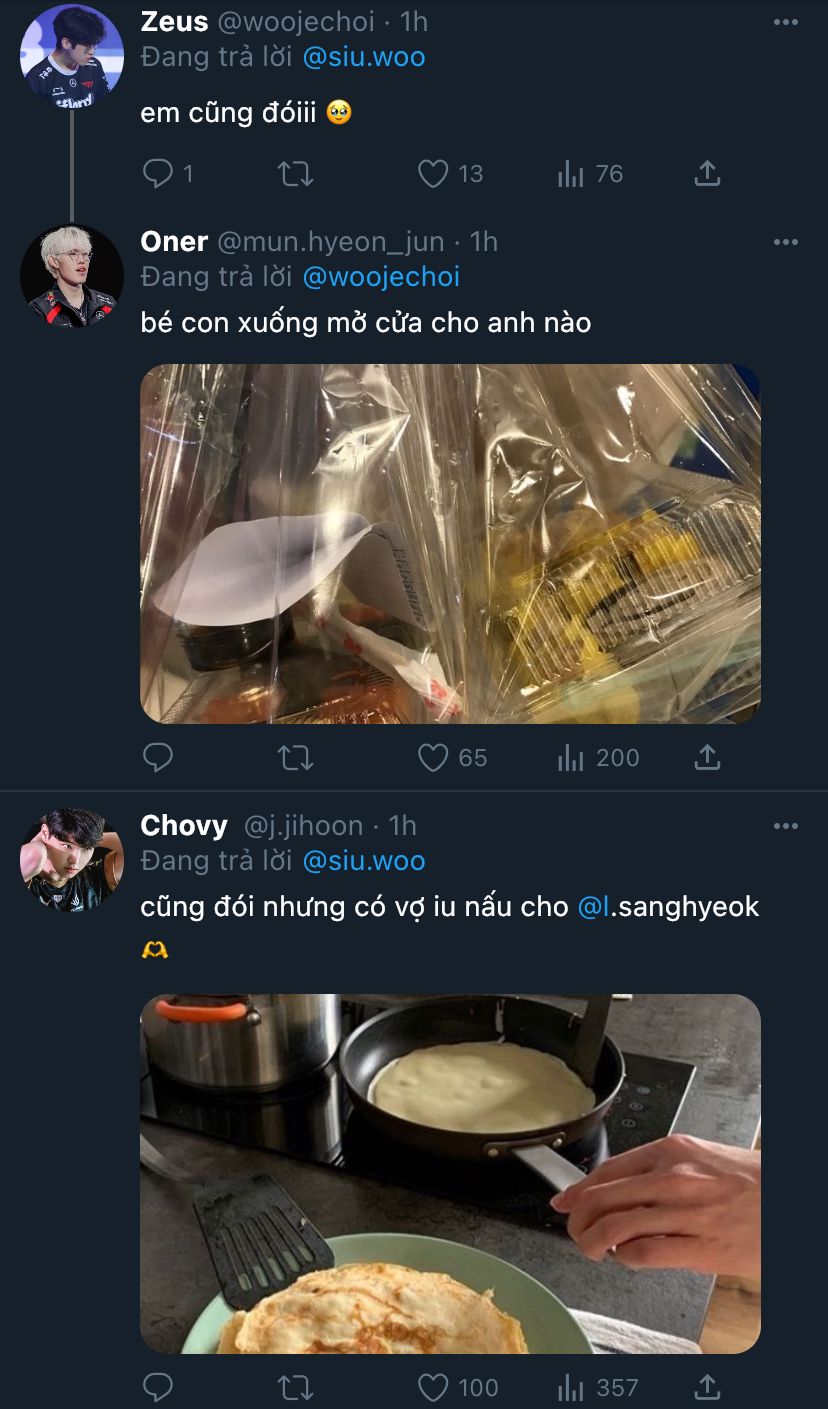This screenshot has height=1409, width=828.
Task: Open overflow menu on Oner's tweet
Action: [786, 242]
